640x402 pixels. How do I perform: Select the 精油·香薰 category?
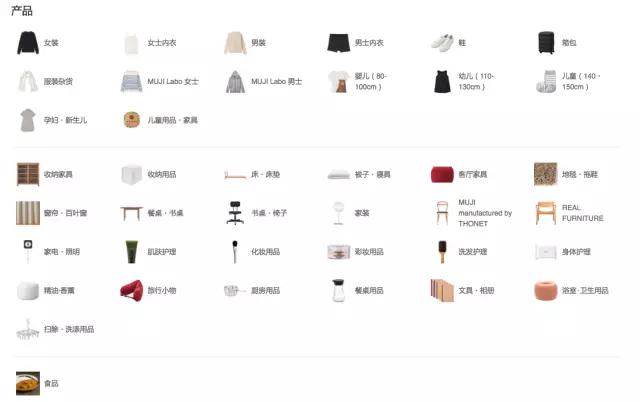(x=58, y=290)
